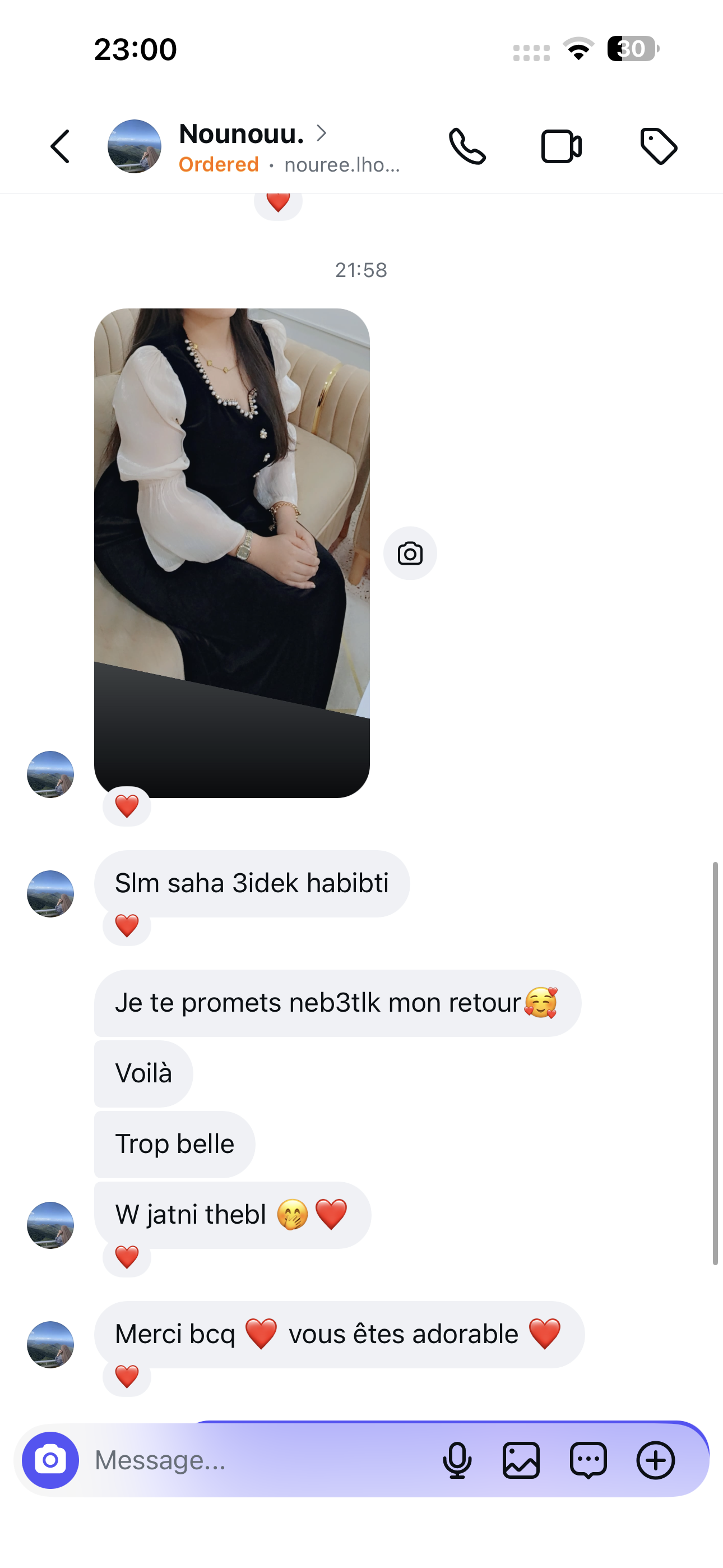Go back to the inbox
Viewport: 723px width, 1568px height.
(x=61, y=147)
